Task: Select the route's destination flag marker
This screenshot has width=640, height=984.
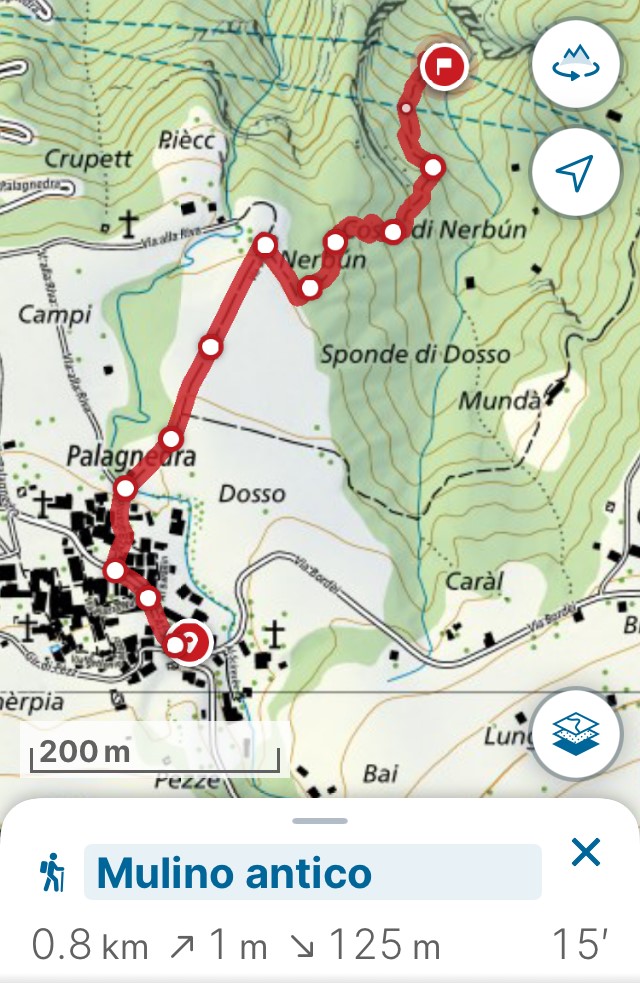Action: [x=443, y=67]
